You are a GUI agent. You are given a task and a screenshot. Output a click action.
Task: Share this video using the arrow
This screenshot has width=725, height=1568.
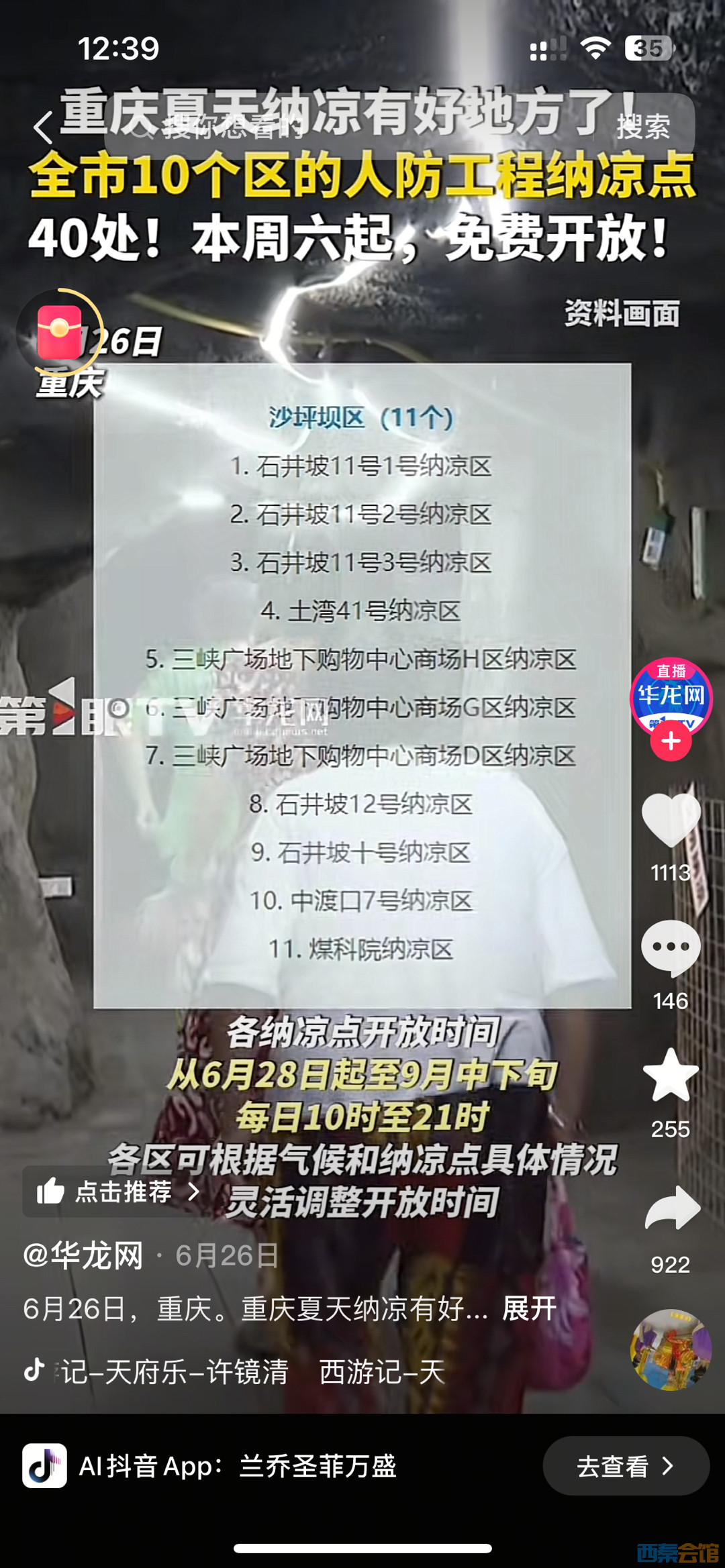point(672,1208)
